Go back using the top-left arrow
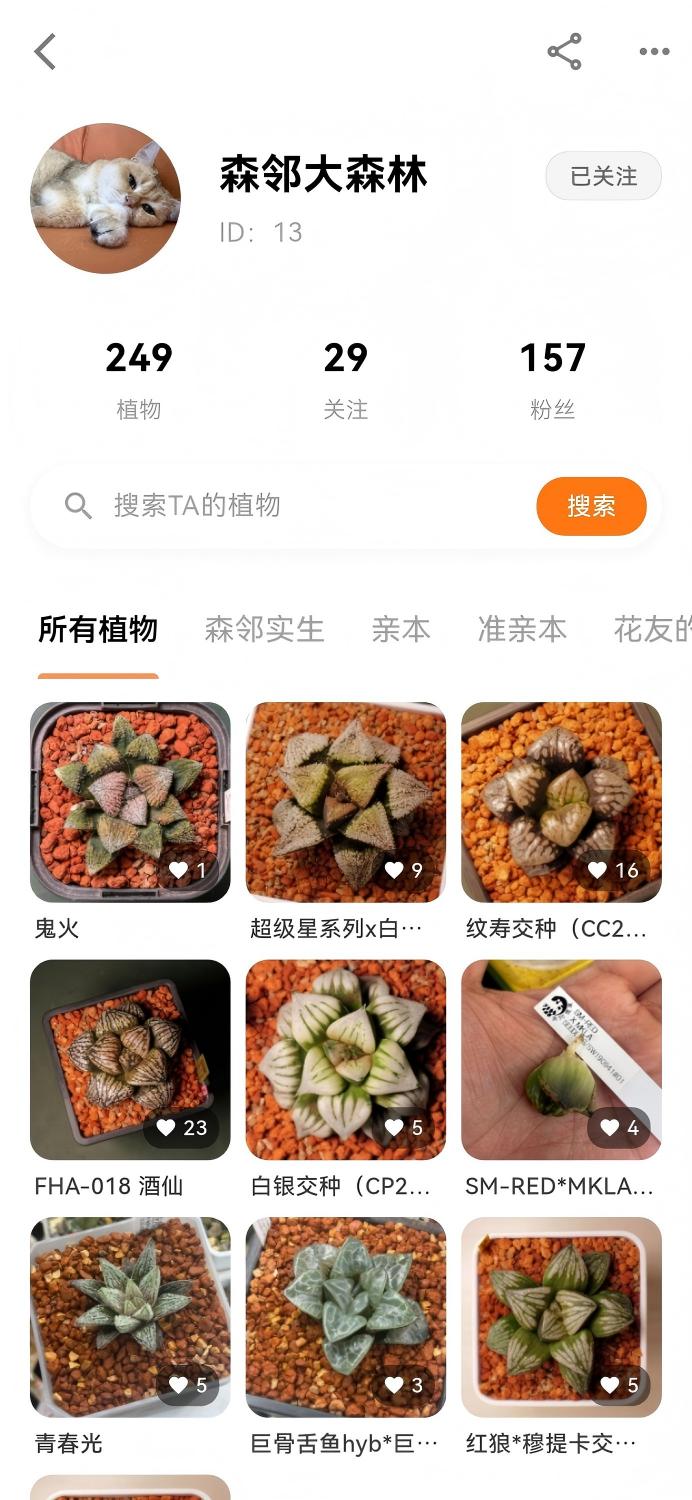 tap(45, 52)
